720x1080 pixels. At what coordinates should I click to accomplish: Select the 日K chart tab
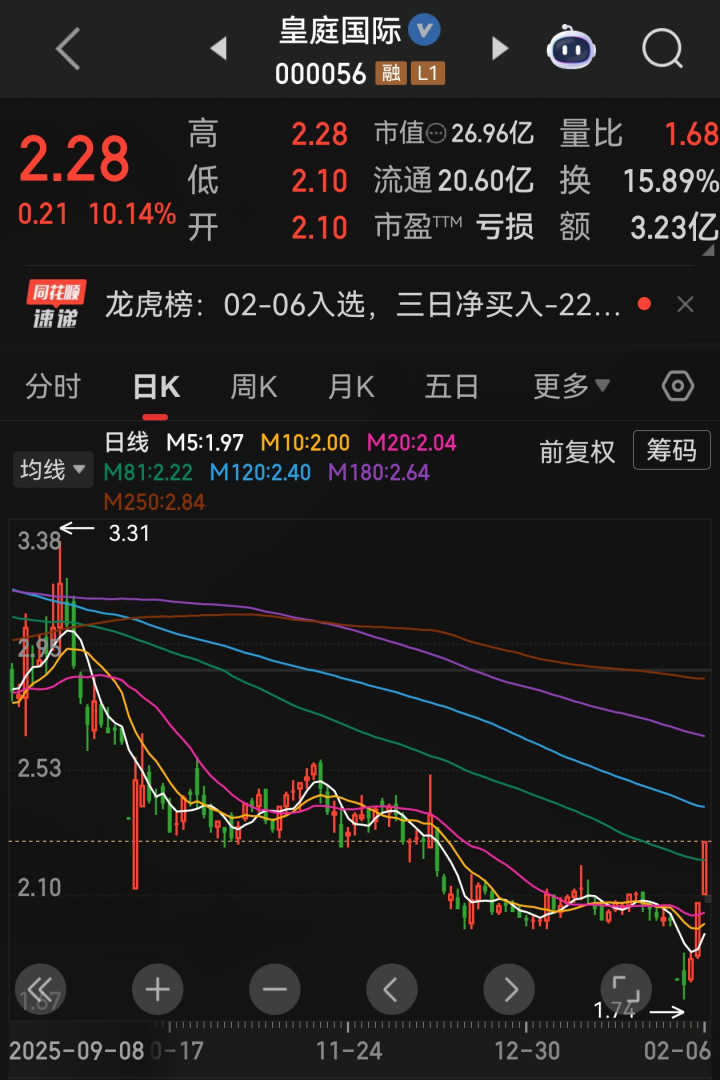[x=156, y=386]
